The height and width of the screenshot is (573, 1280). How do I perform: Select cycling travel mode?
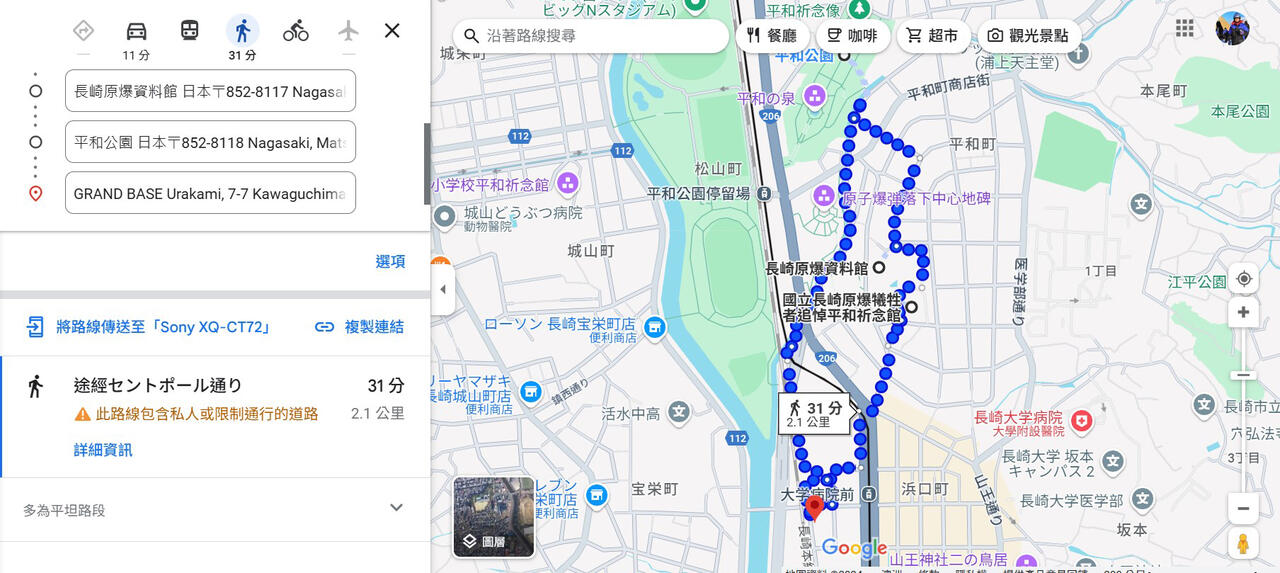pyautogui.click(x=295, y=30)
